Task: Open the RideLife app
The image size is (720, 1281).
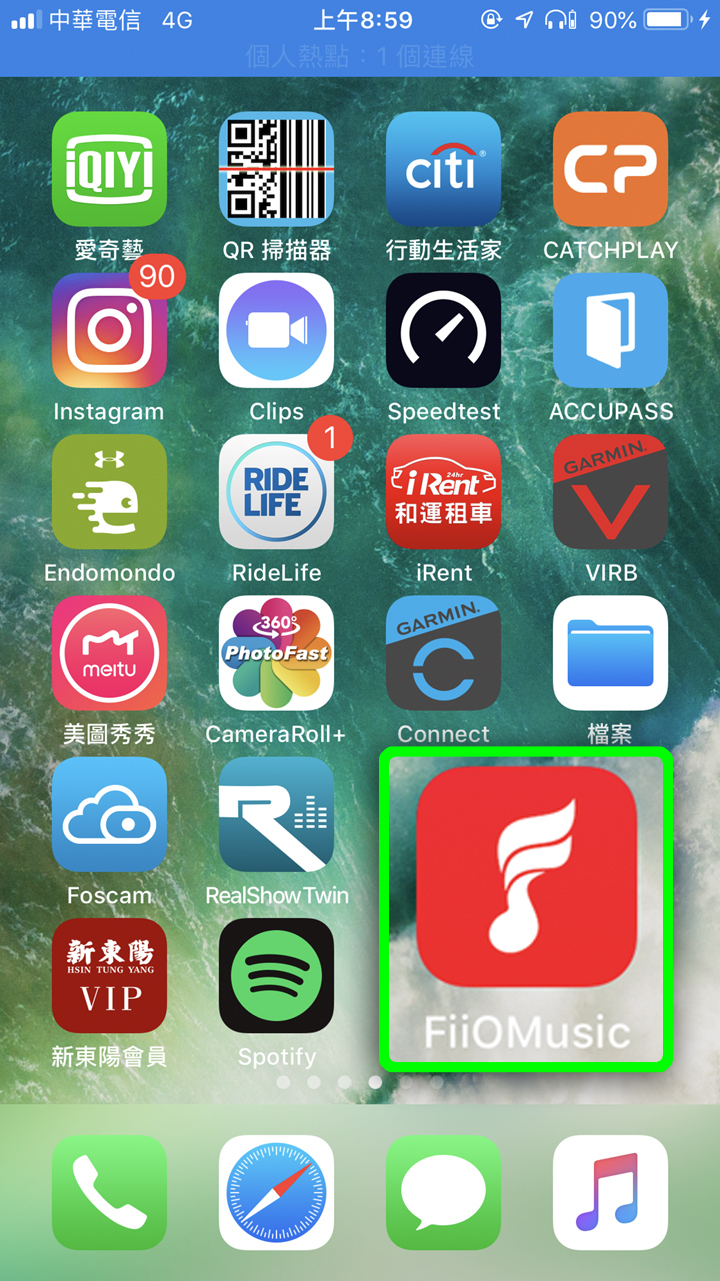Action: click(x=276, y=492)
